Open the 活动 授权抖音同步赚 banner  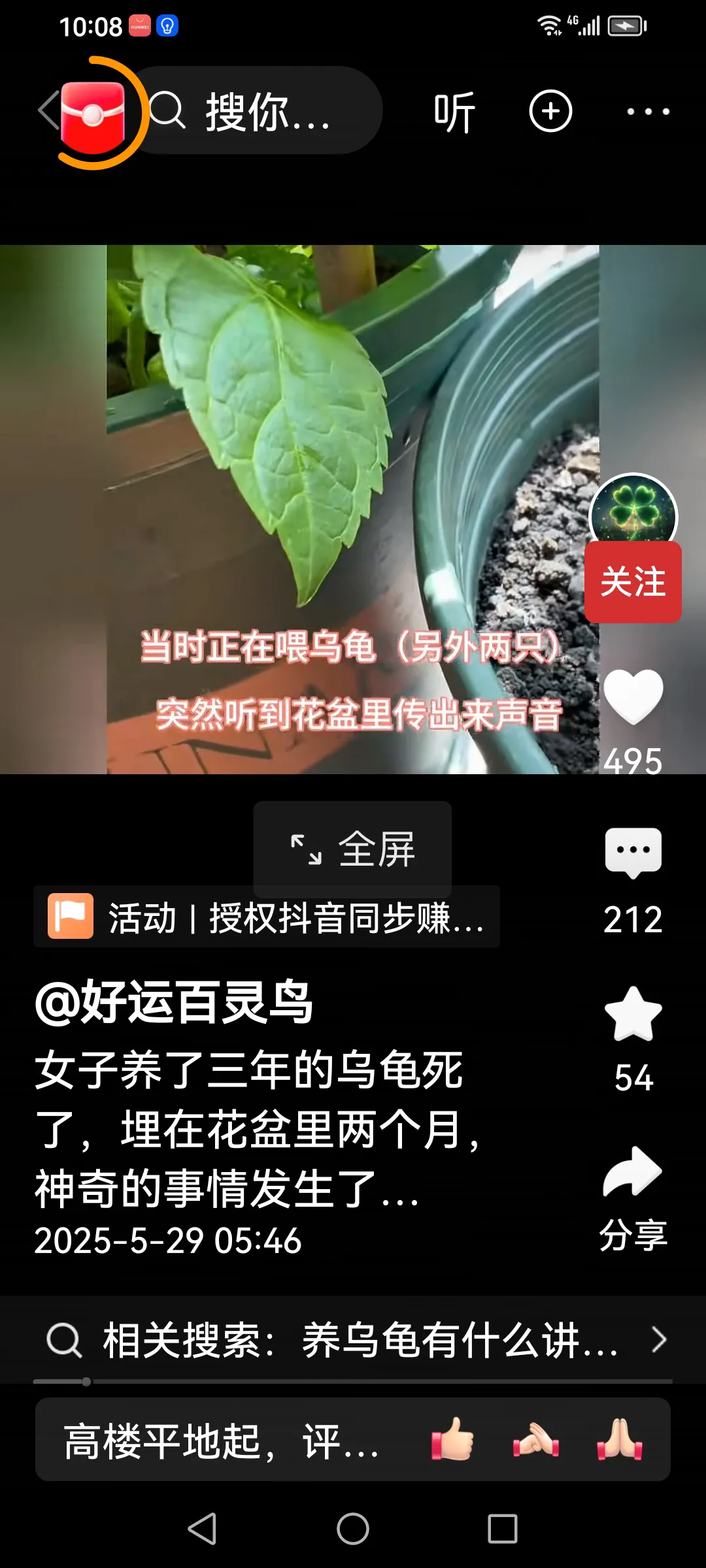(x=267, y=917)
